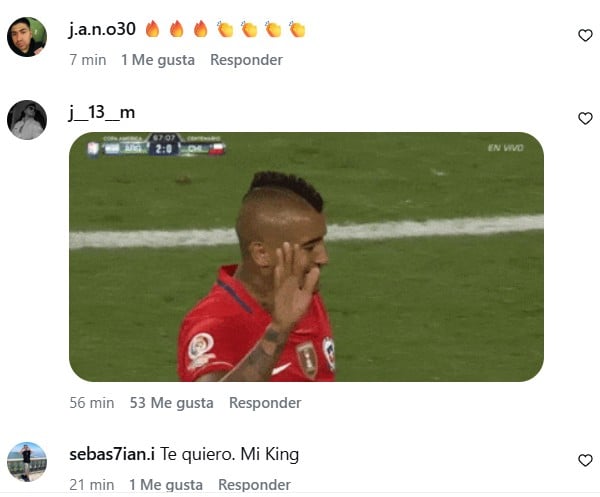The width and height of the screenshot is (600, 497).
Task: Open the GIF posted by j__13__m
Action: point(306,257)
